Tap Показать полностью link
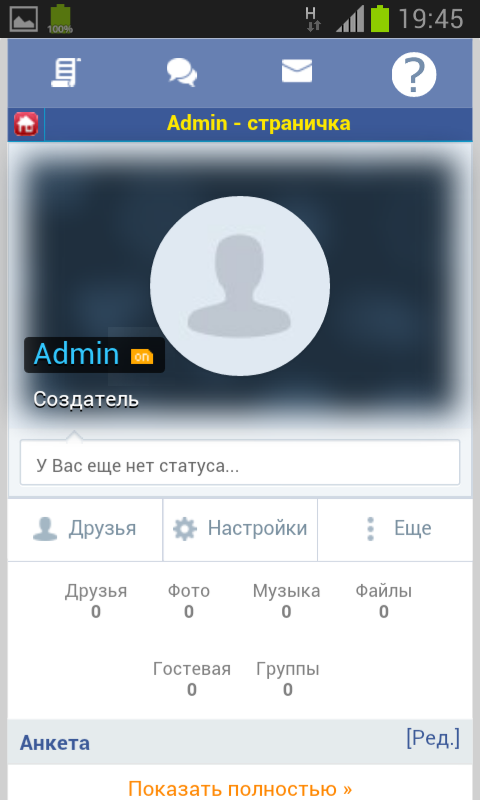Viewport: 480px width, 800px height. [x=240, y=788]
